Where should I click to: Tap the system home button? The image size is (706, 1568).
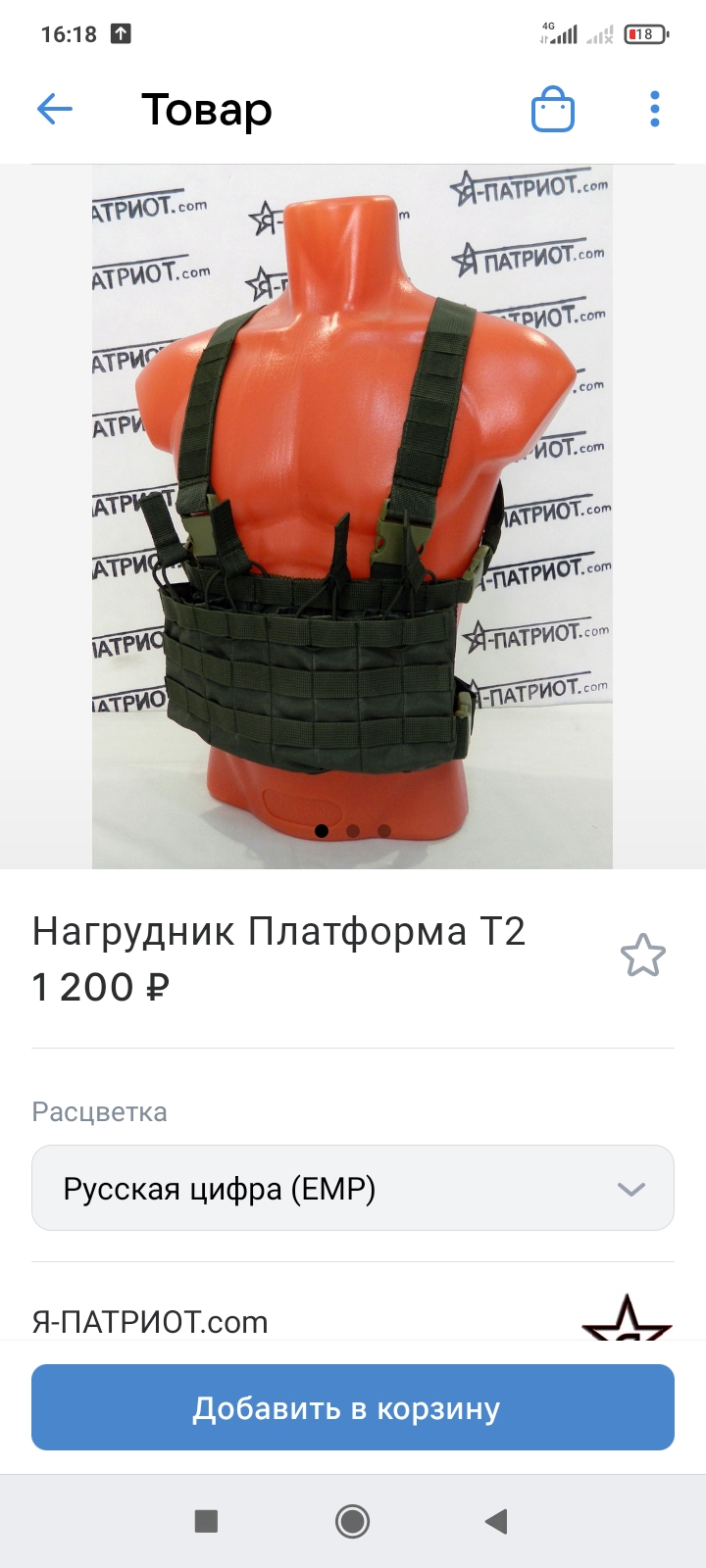pos(353,1521)
